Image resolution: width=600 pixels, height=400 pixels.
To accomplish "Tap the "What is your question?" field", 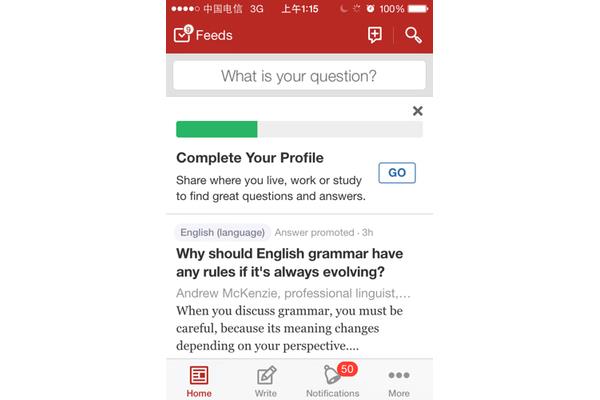I will point(299,76).
